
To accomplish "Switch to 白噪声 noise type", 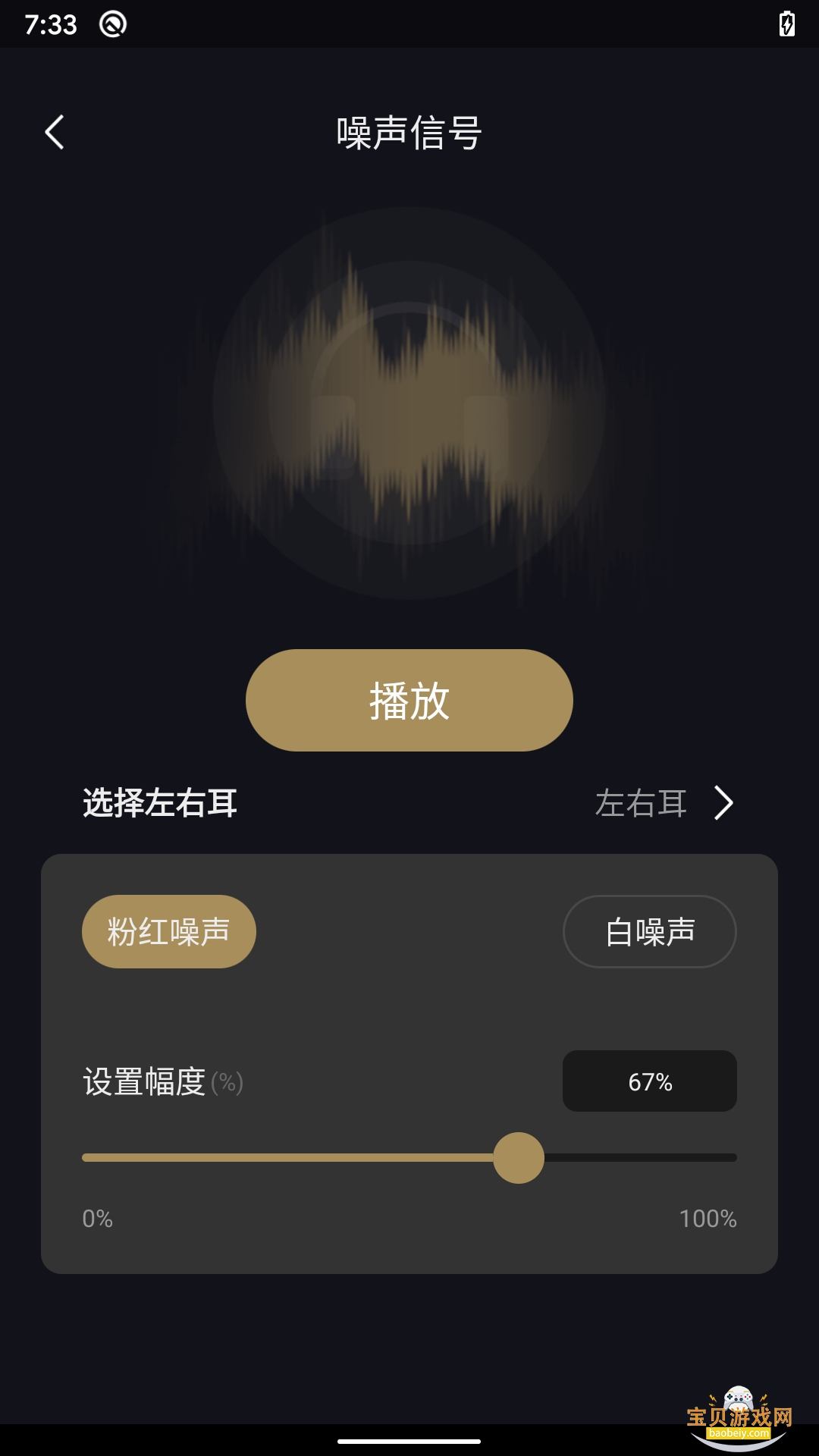I will (x=649, y=931).
